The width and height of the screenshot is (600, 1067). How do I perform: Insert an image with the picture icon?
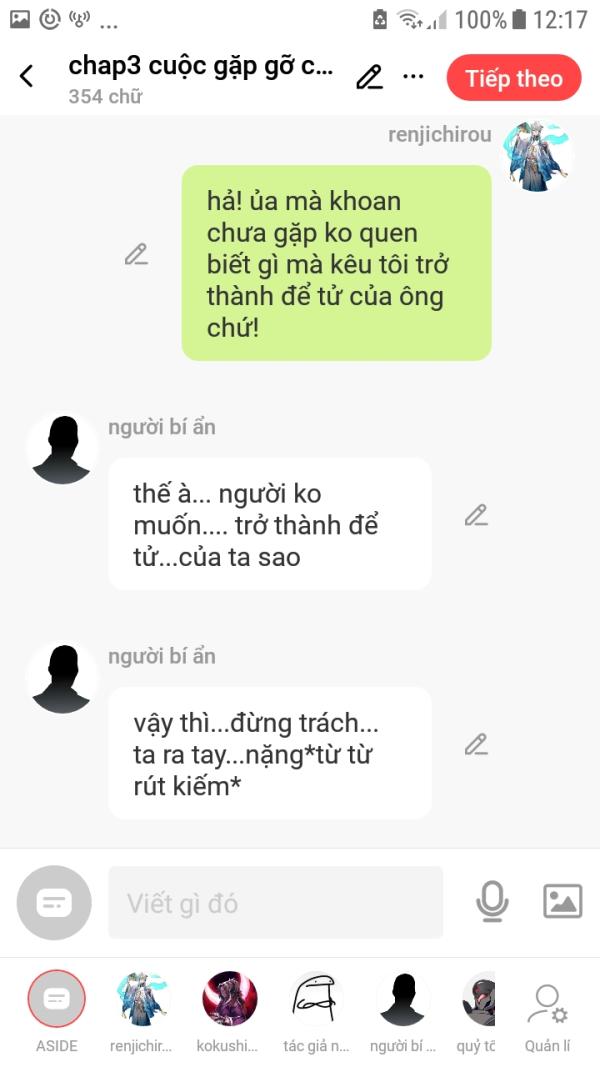(562, 902)
